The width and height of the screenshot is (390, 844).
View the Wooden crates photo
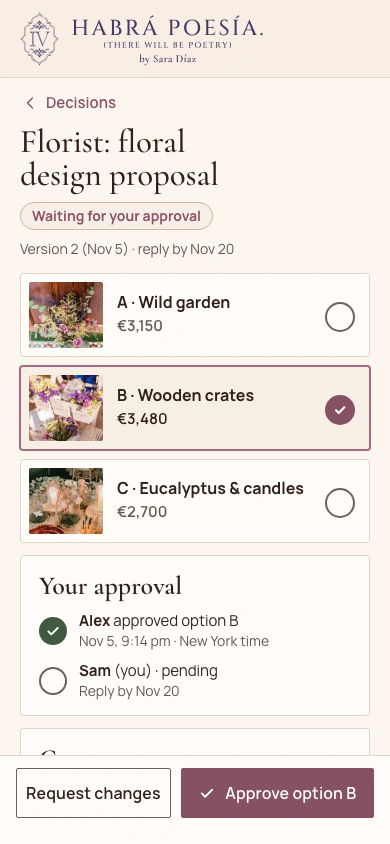pyautogui.click(x=66, y=408)
